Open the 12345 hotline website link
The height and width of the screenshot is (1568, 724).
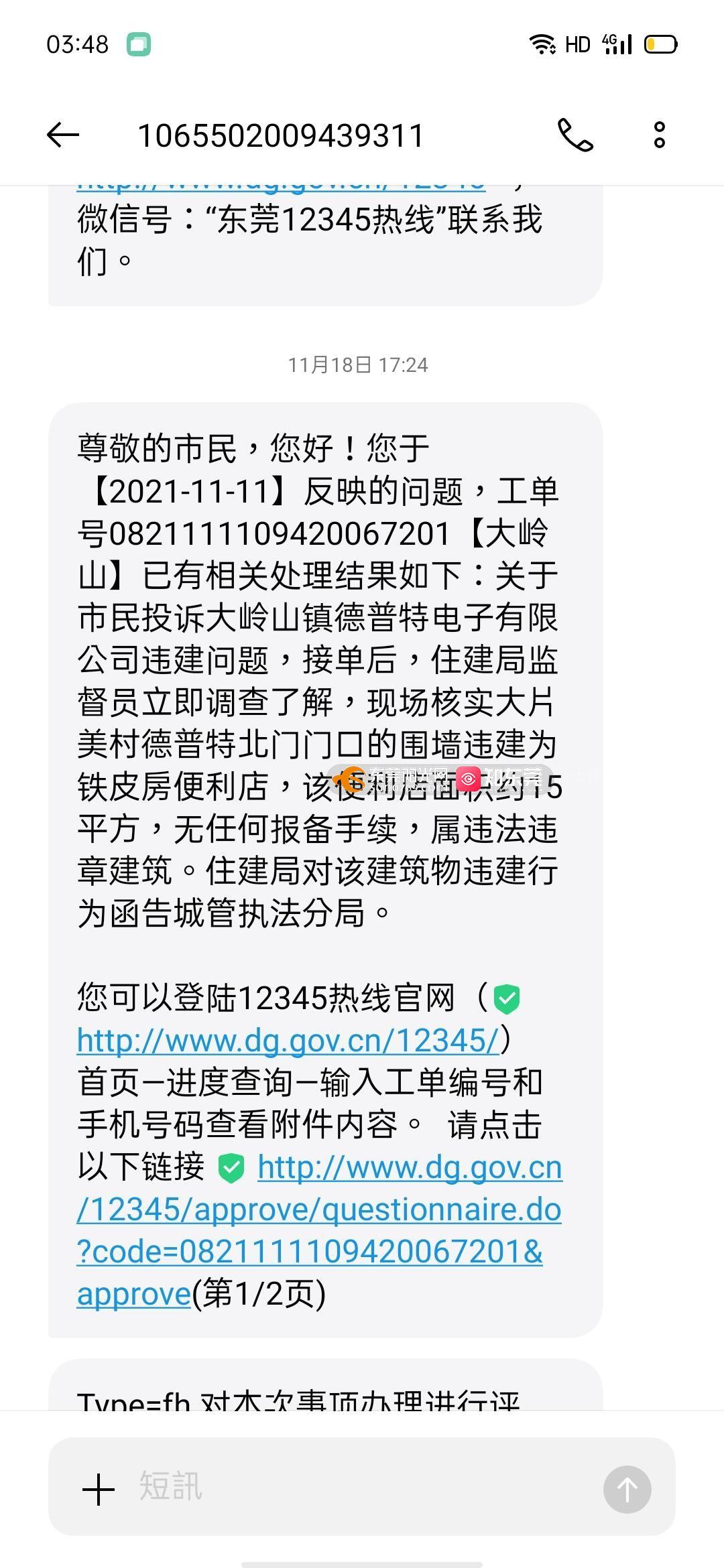tap(288, 1041)
